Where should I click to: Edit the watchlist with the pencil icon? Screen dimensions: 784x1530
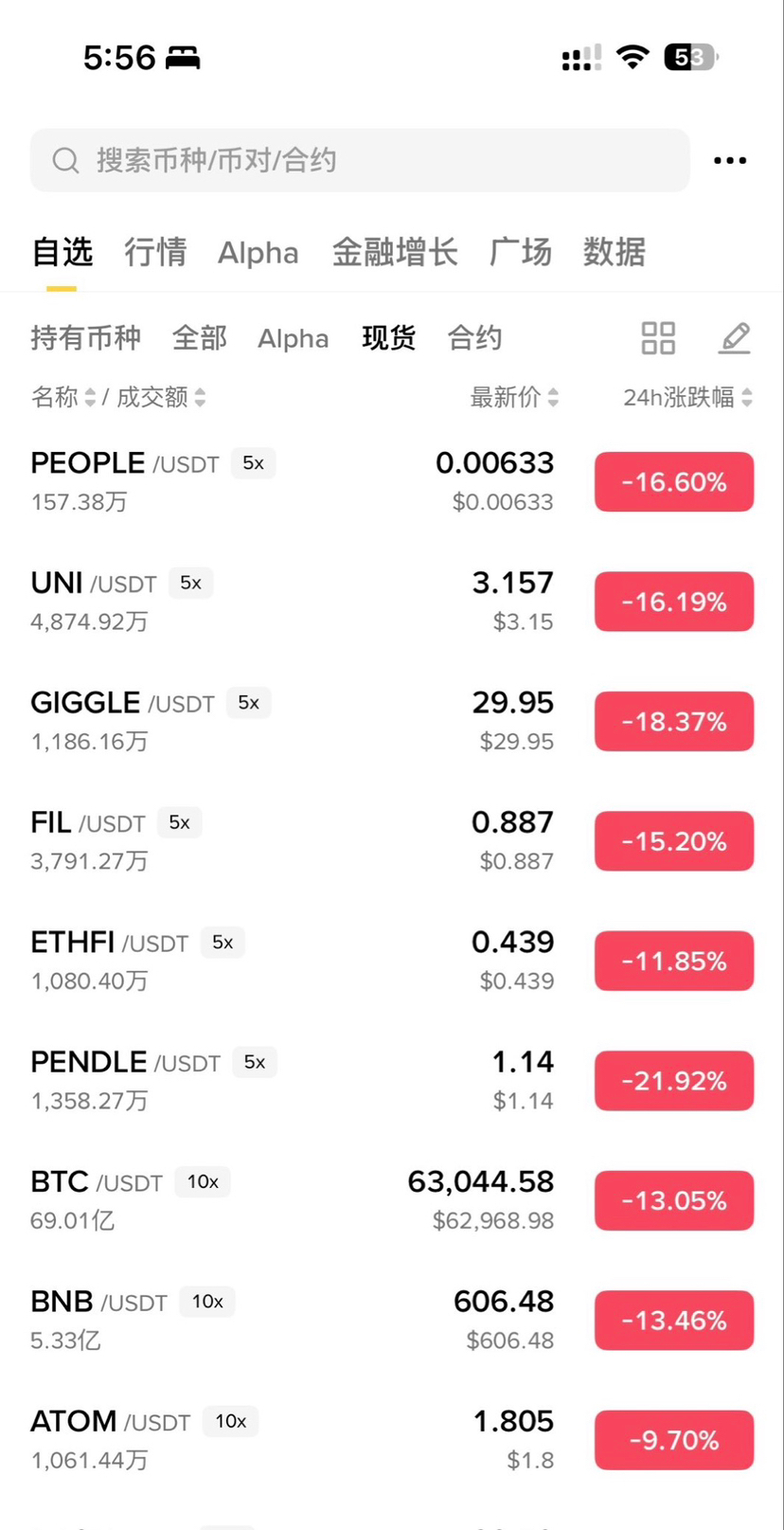point(734,338)
